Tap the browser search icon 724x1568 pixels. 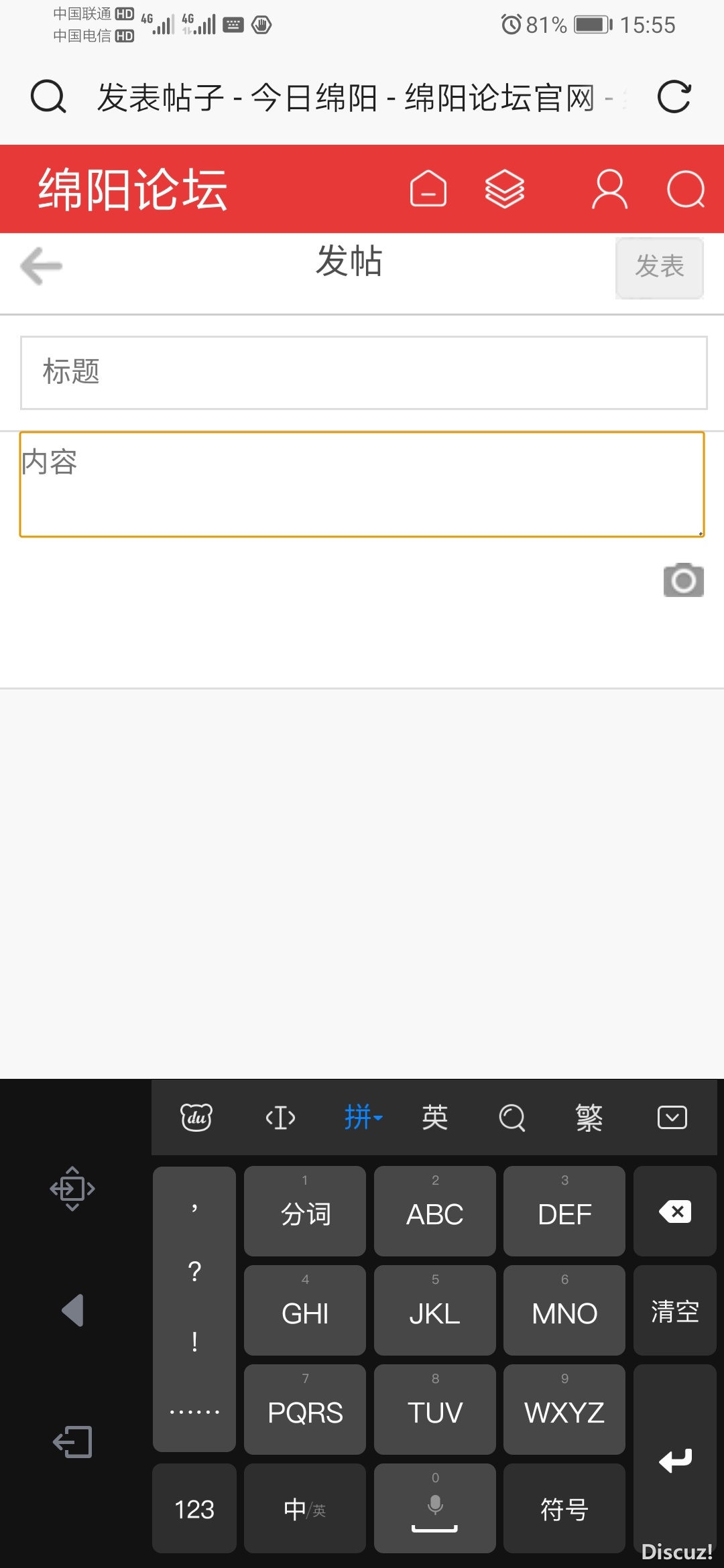[48, 97]
